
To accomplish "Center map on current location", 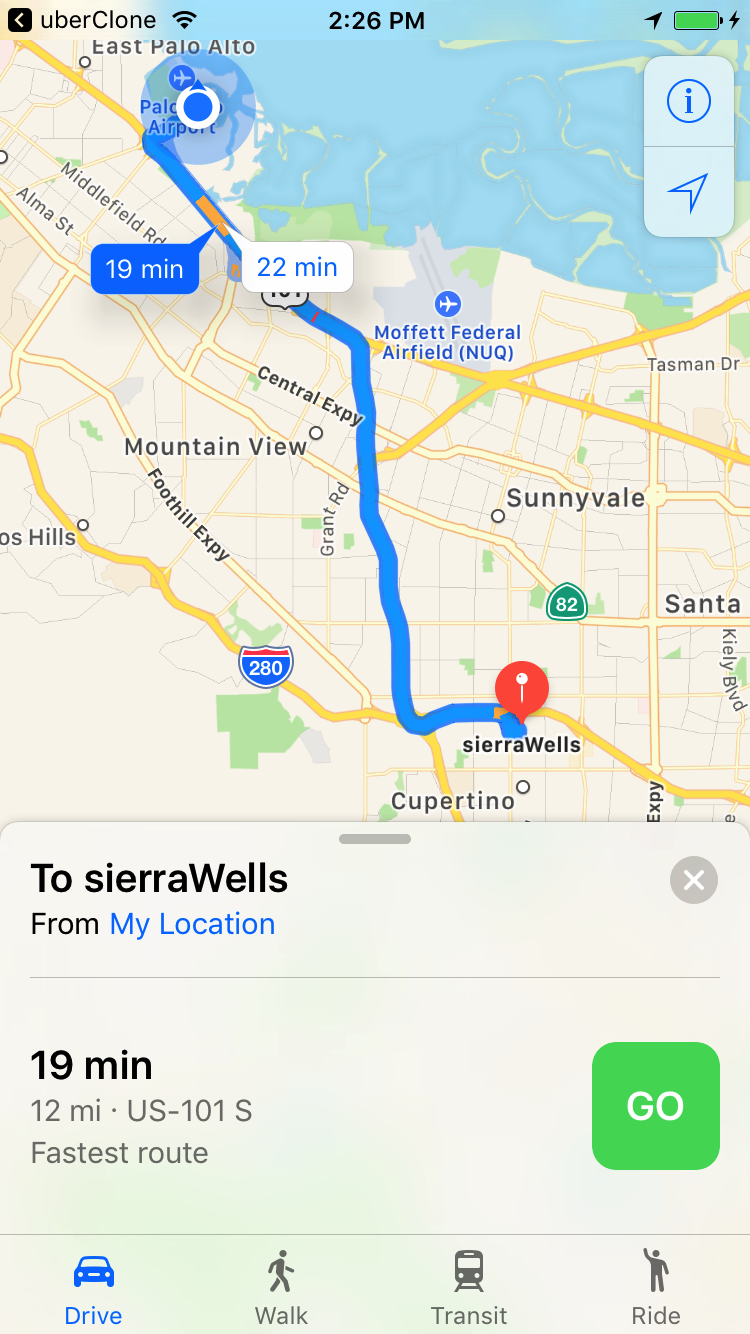I will (x=689, y=192).
